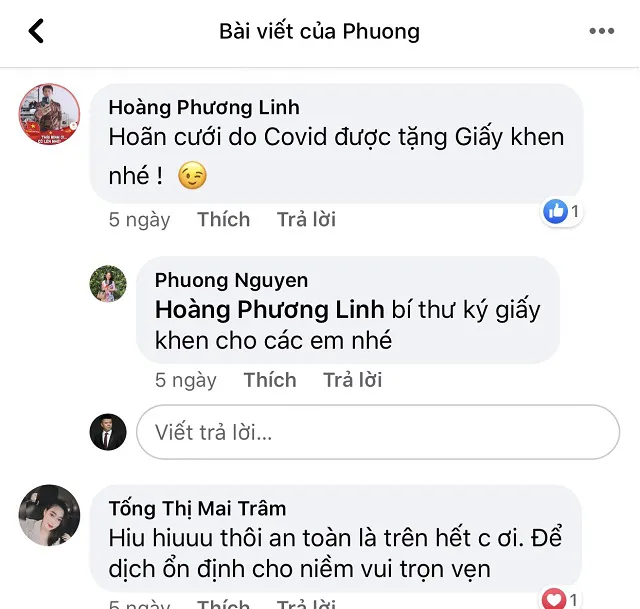The image size is (640, 609).
Task: Like Hoàng Phương Linh's comment
Action: point(223,219)
